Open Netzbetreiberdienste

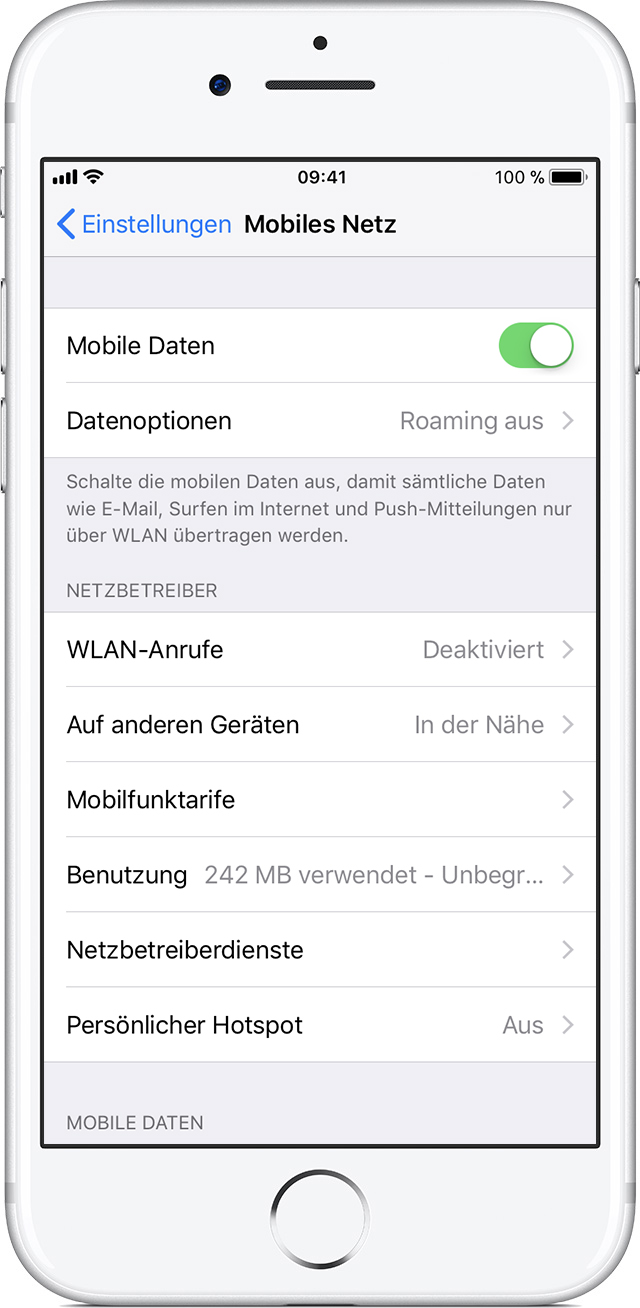pos(320,950)
